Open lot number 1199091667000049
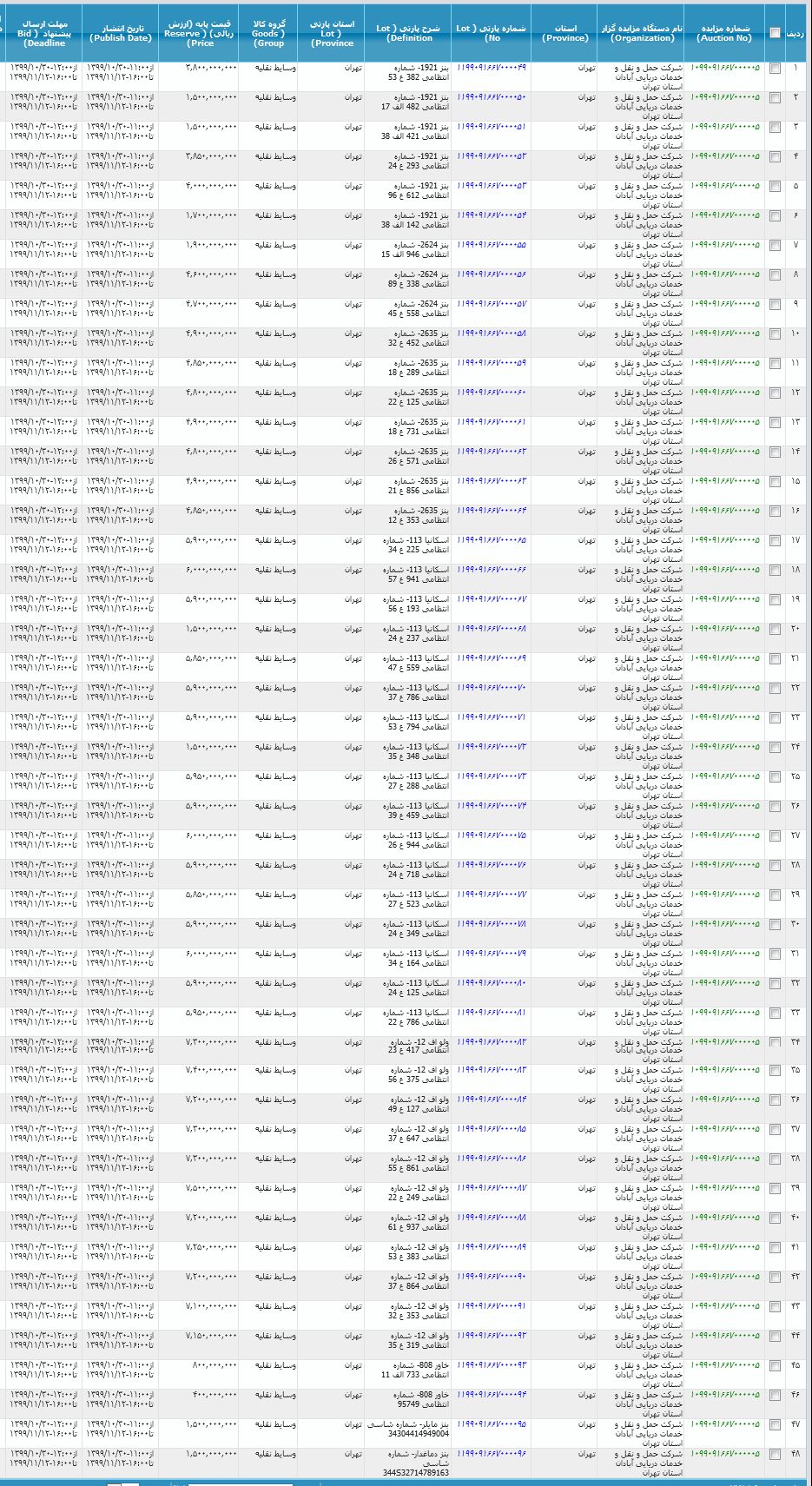 tap(492, 67)
